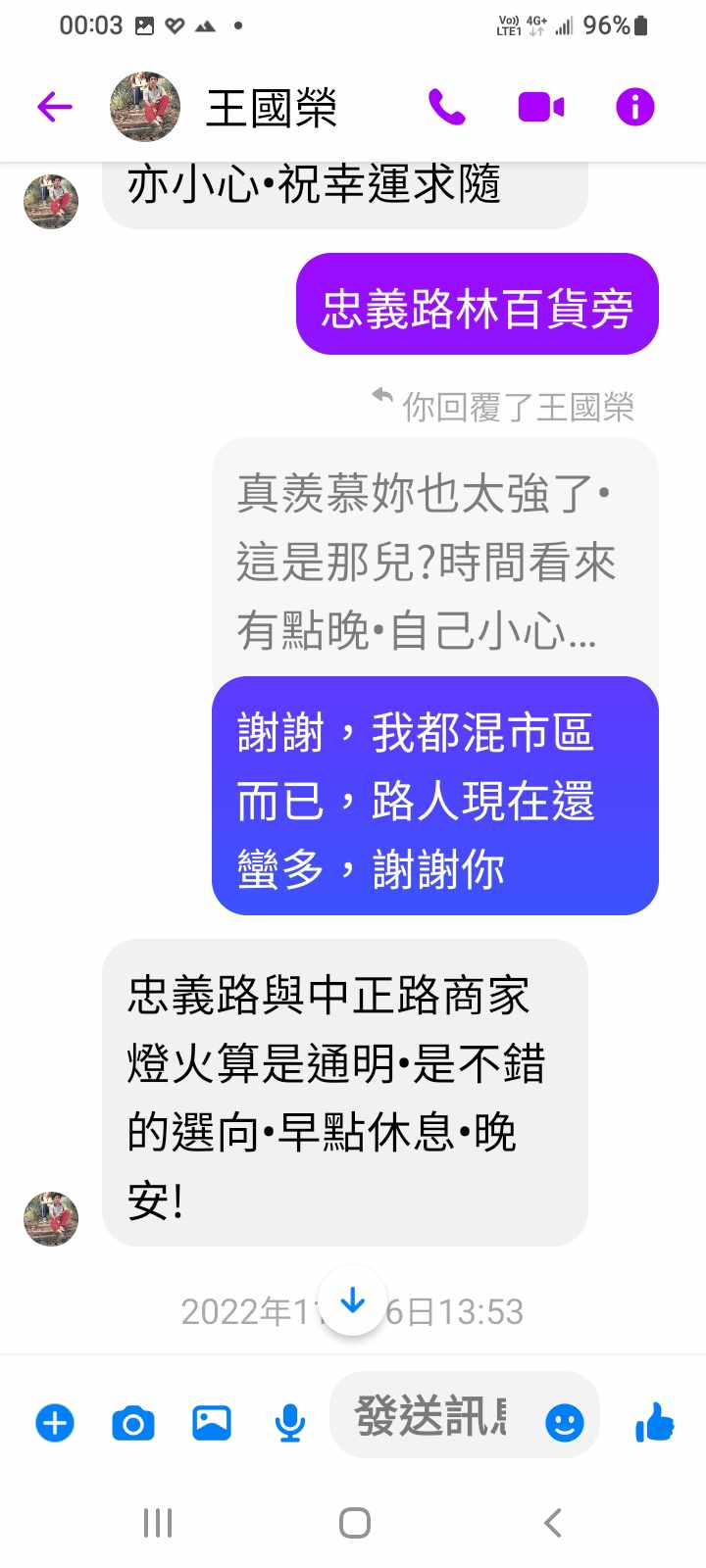706x1568 pixels.
Task: Open the quoted reply 真羨慕妳也太強了
Action: tap(428, 561)
